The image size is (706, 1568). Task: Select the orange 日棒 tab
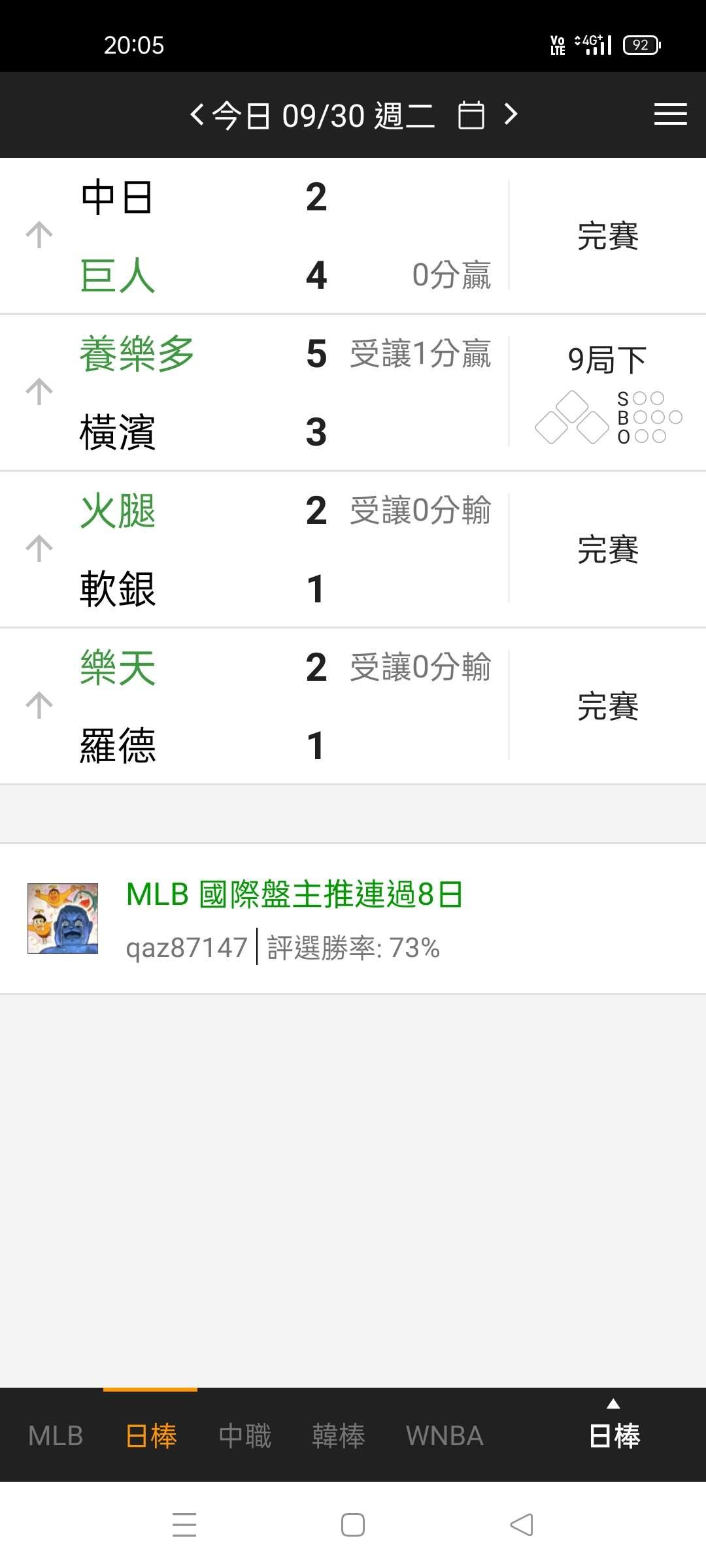click(151, 1436)
